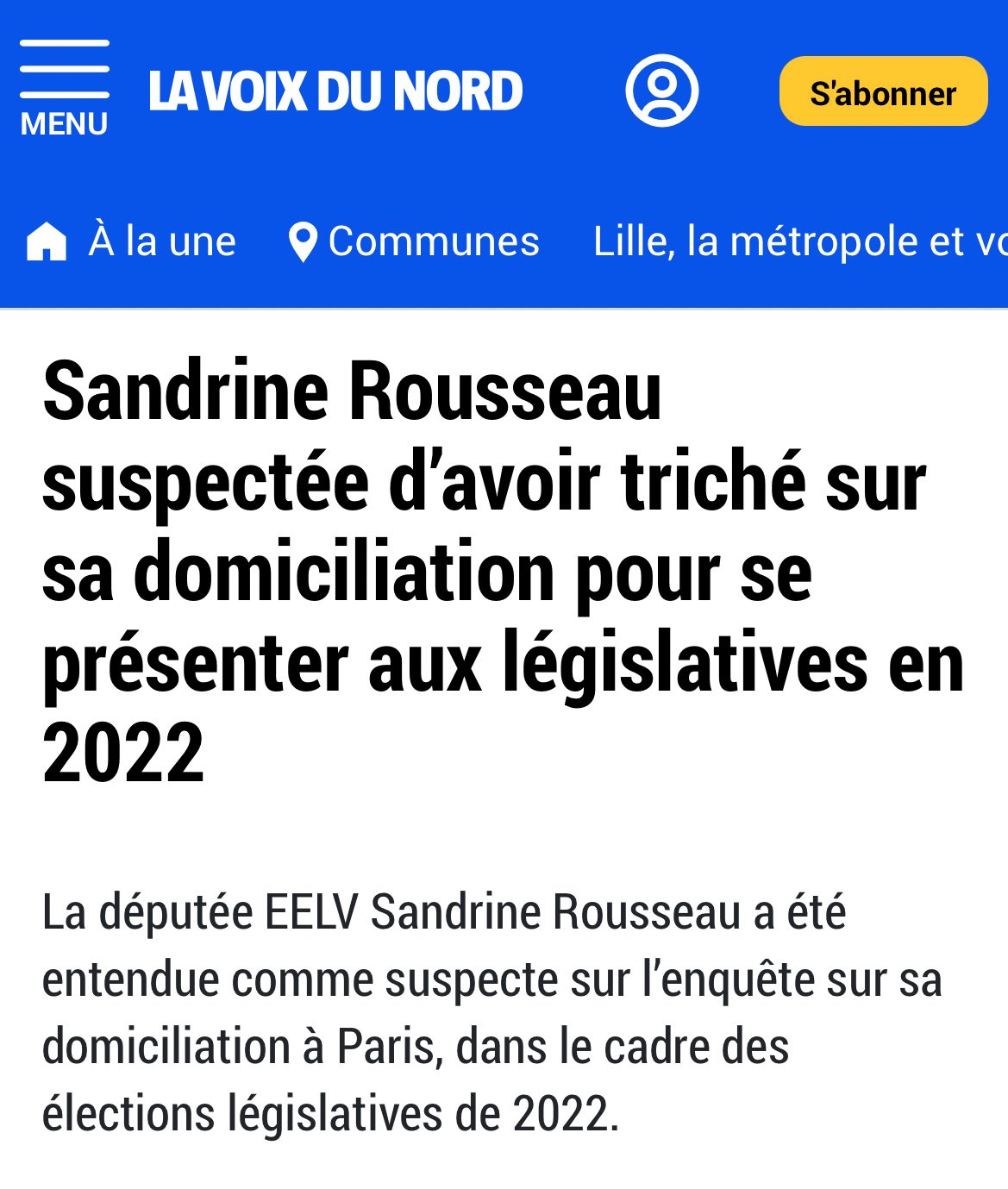Go to La Voix du Nord homepage
The width and height of the screenshot is (1008, 1189).
[x=335, y=91]
